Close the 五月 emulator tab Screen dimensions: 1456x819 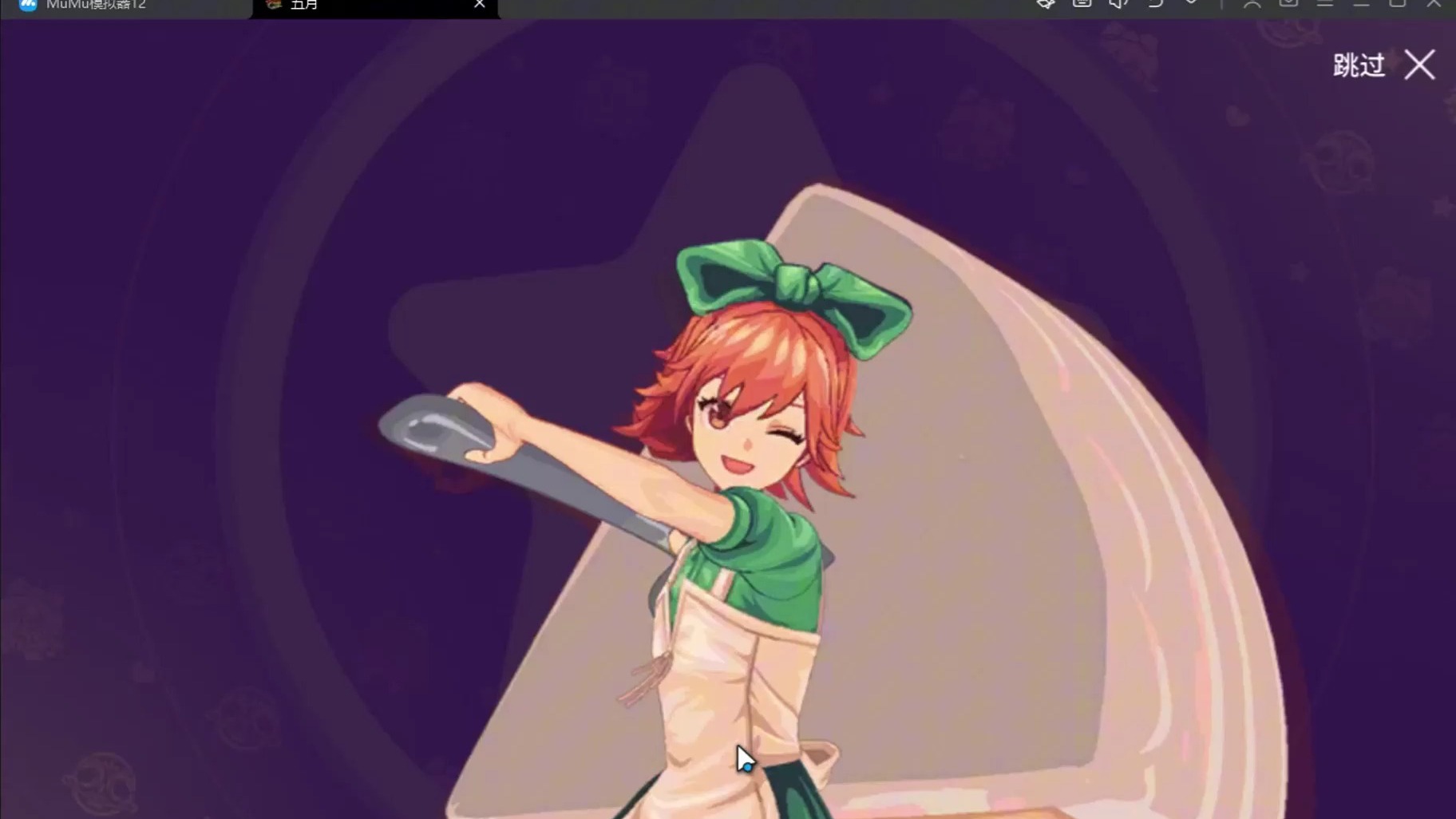pyautogui.click(x=479, y=5)
